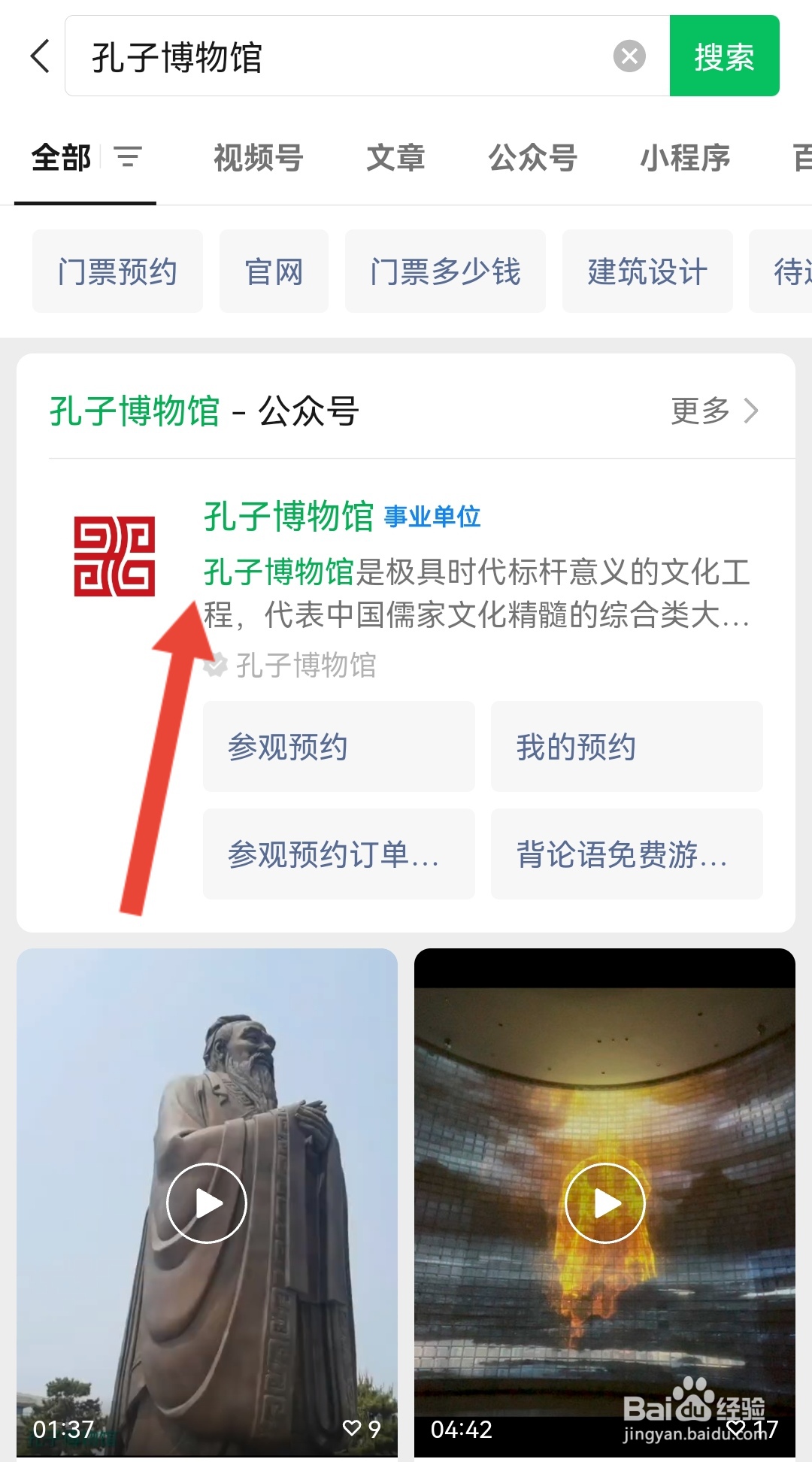
Task: Tap the verified badge beside 孔子博物馆 name
Action: pos(217,664)
